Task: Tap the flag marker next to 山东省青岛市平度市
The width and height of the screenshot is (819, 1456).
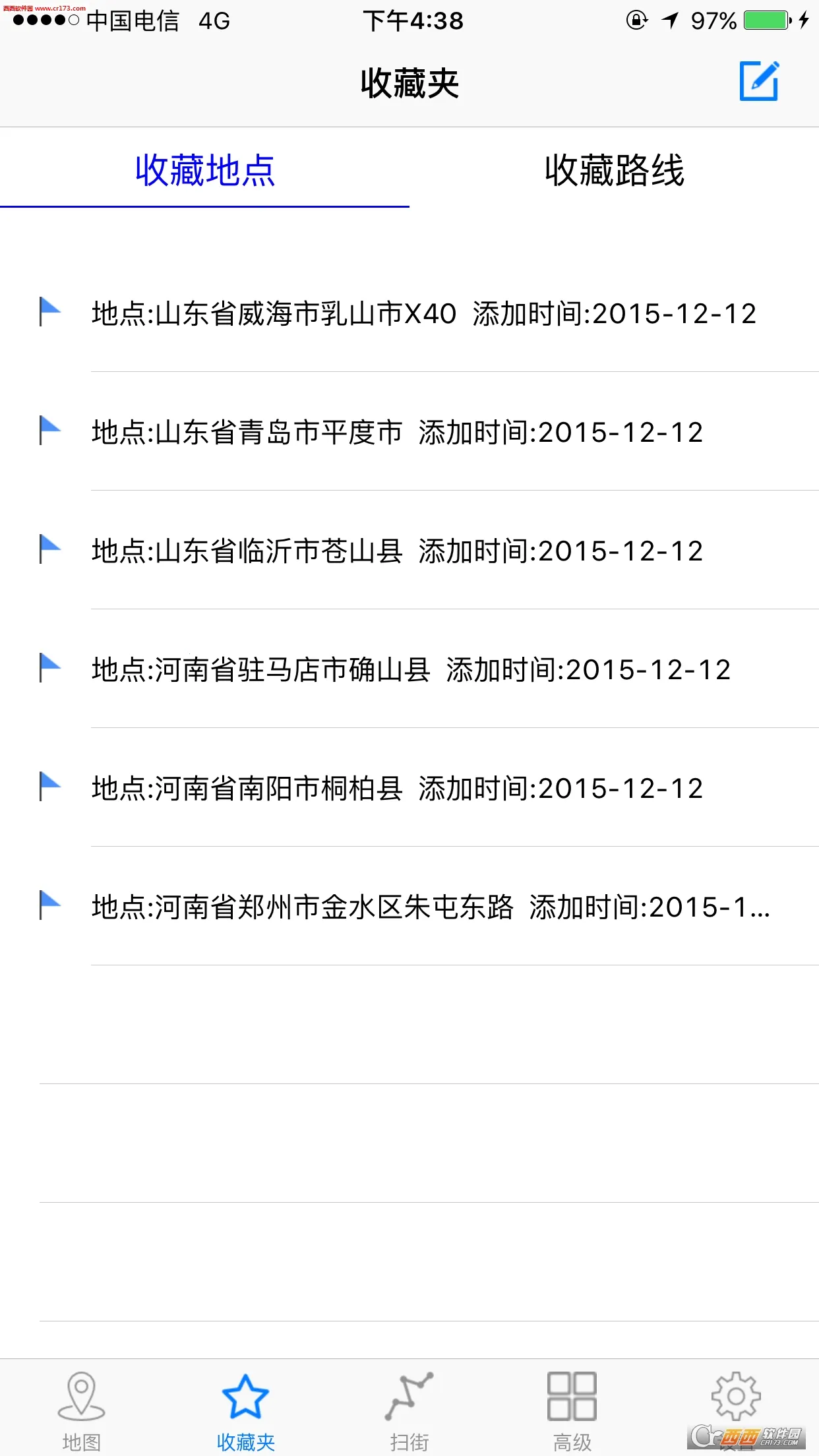Action: tap(49, 433)
